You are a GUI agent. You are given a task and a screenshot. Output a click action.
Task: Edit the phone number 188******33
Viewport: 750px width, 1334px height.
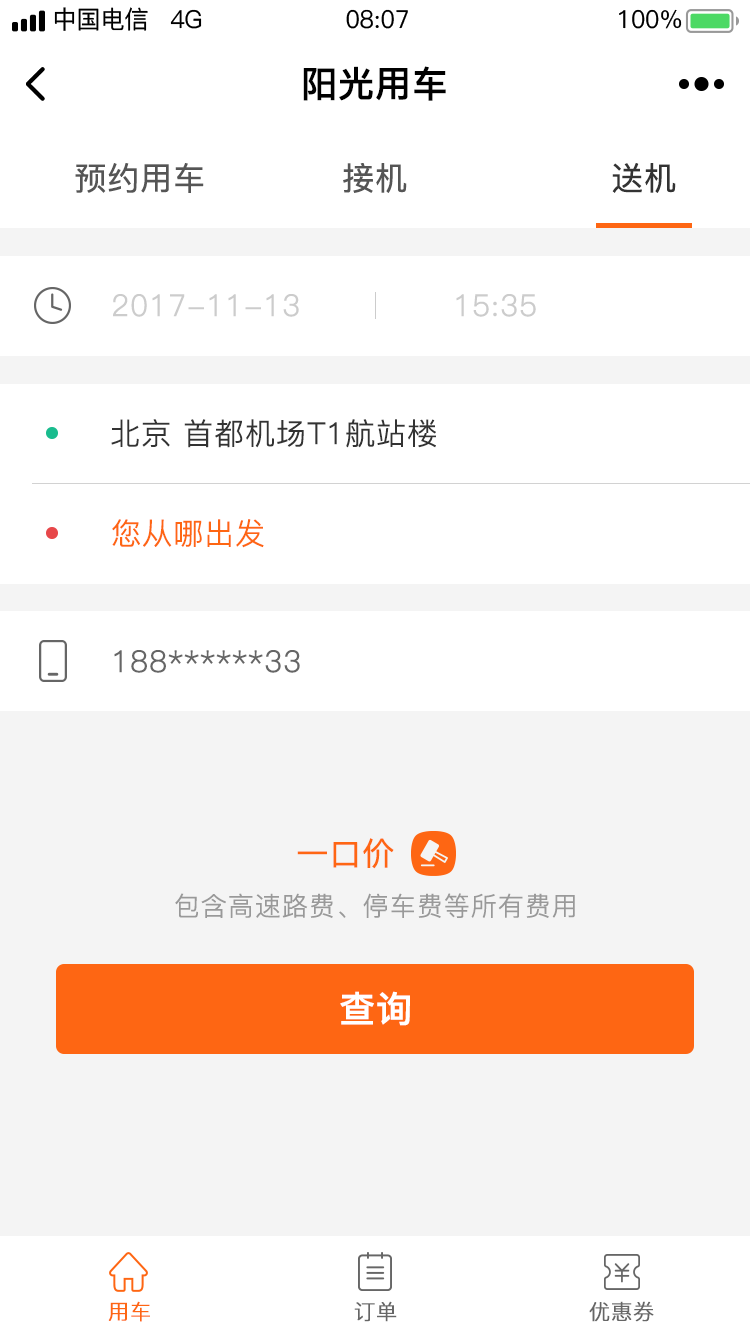point(375,661)
